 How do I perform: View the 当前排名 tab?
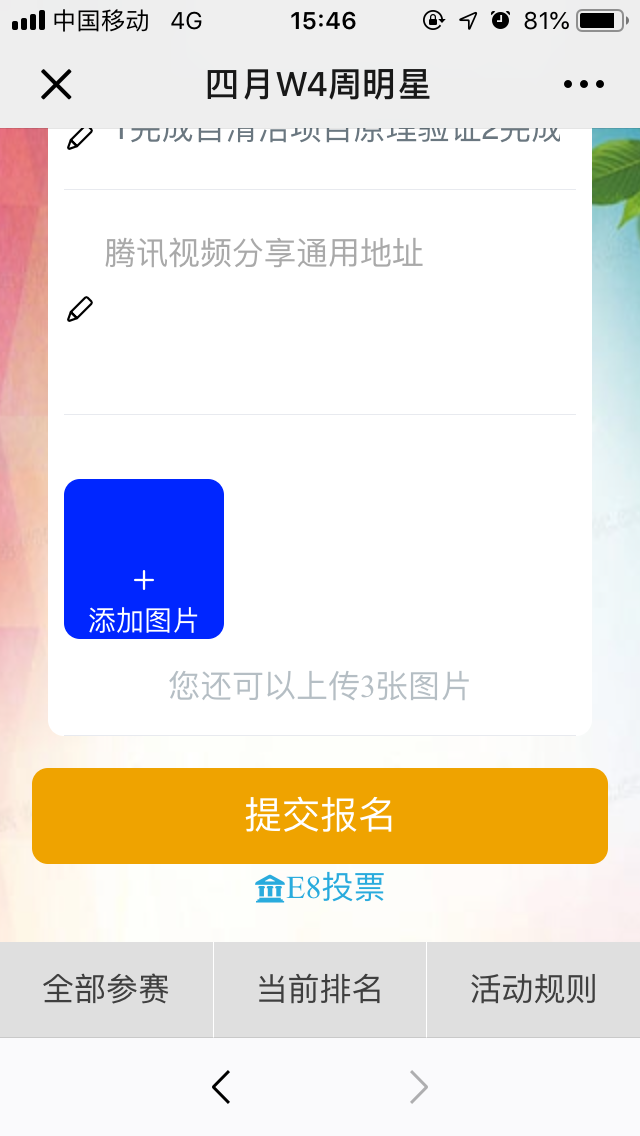320,989
